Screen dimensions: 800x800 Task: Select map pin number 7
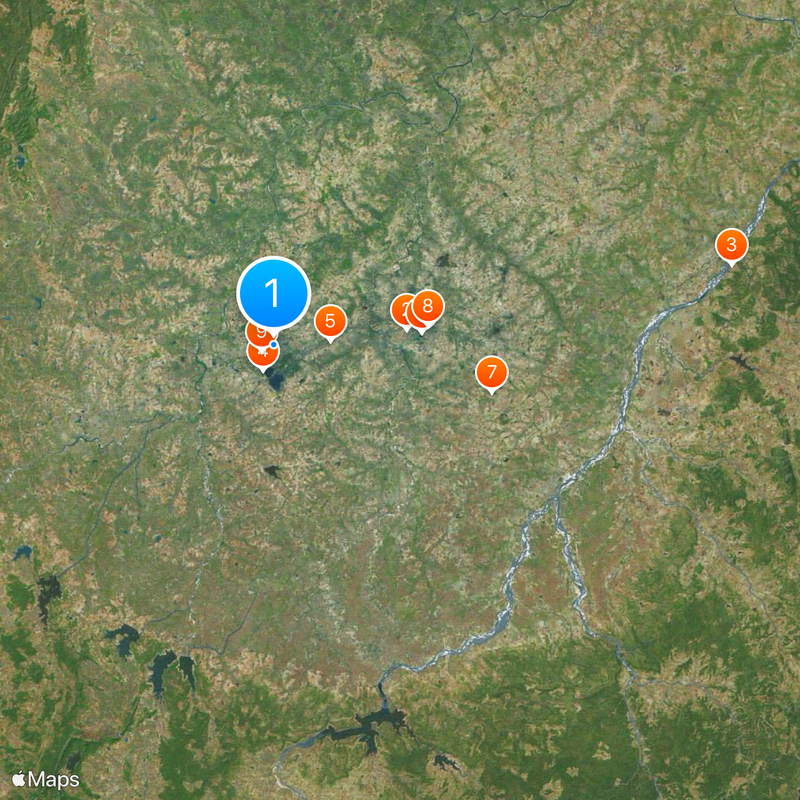(x=491, y=373)
